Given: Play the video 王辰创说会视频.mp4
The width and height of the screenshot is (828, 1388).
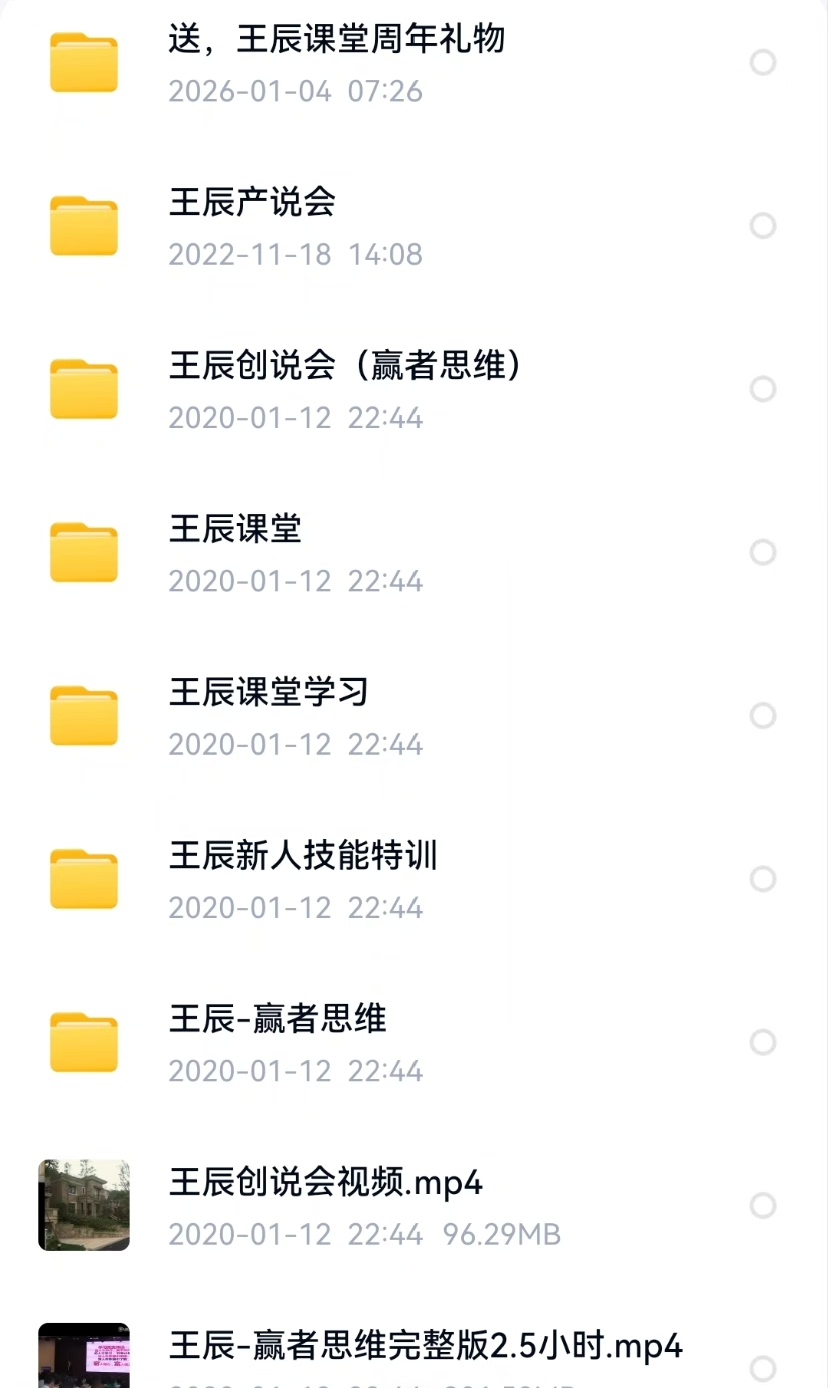Looking at the screenshot, I should pos(326,1183).
